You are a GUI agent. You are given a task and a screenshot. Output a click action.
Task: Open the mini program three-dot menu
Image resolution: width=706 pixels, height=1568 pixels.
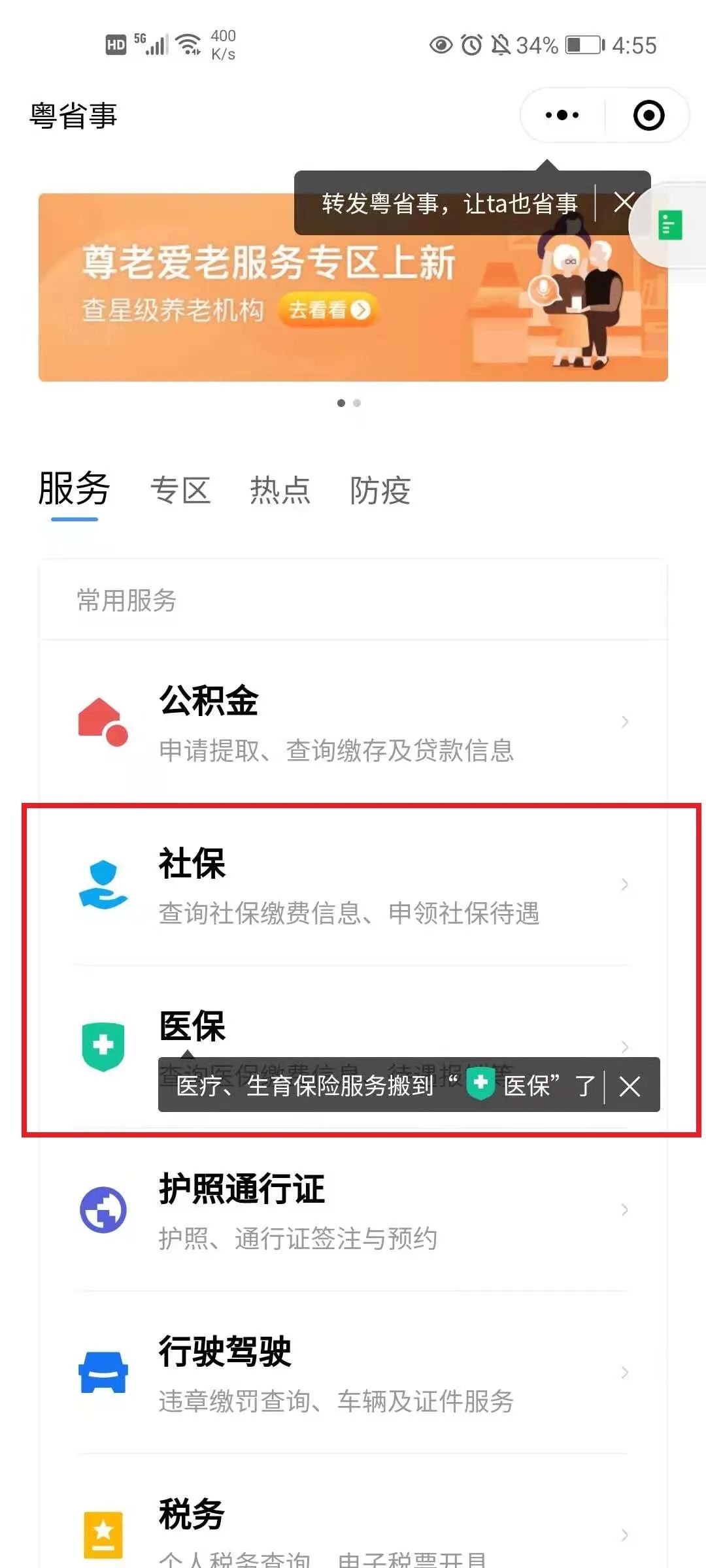562,116
